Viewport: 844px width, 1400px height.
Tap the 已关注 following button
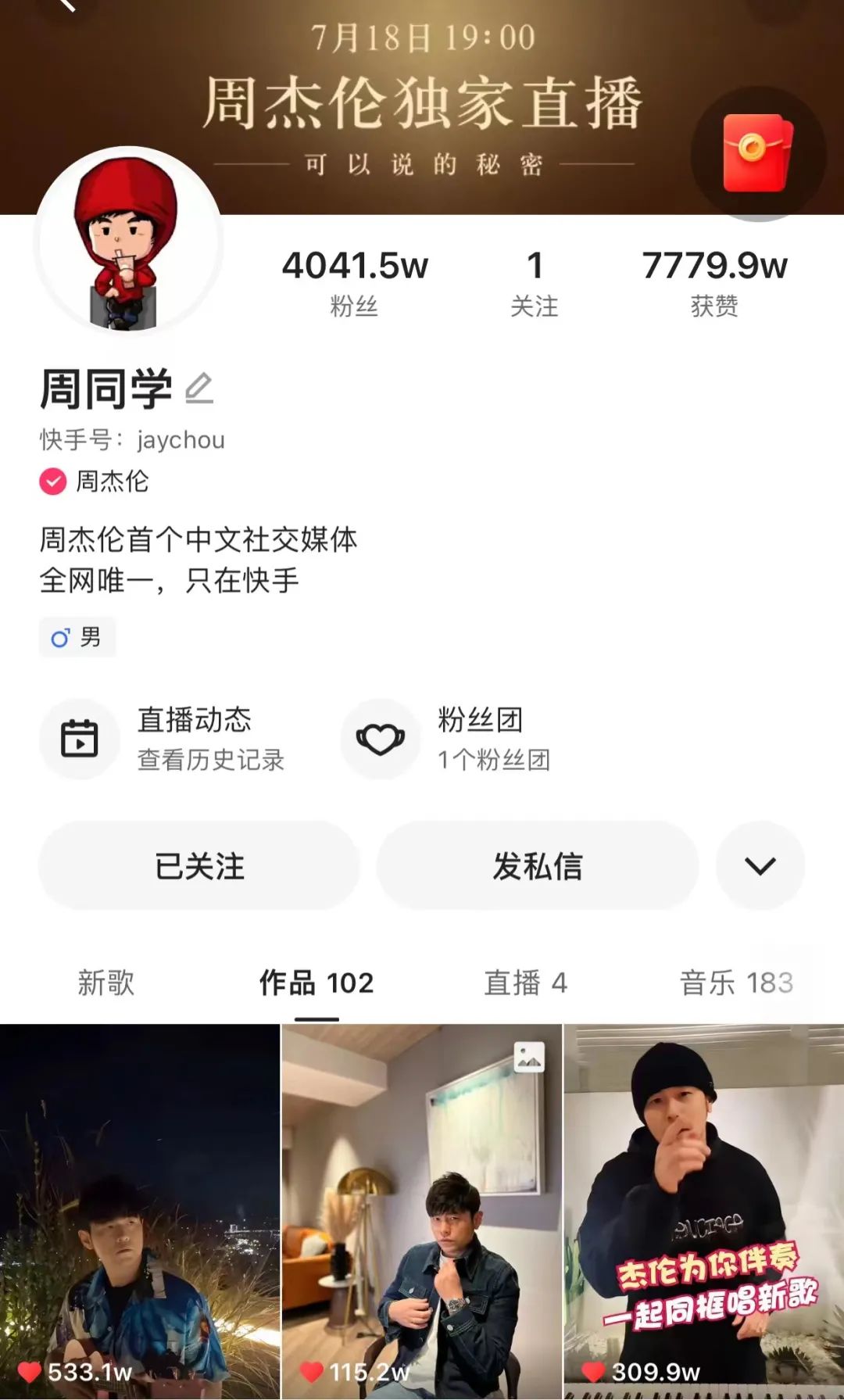199,866
